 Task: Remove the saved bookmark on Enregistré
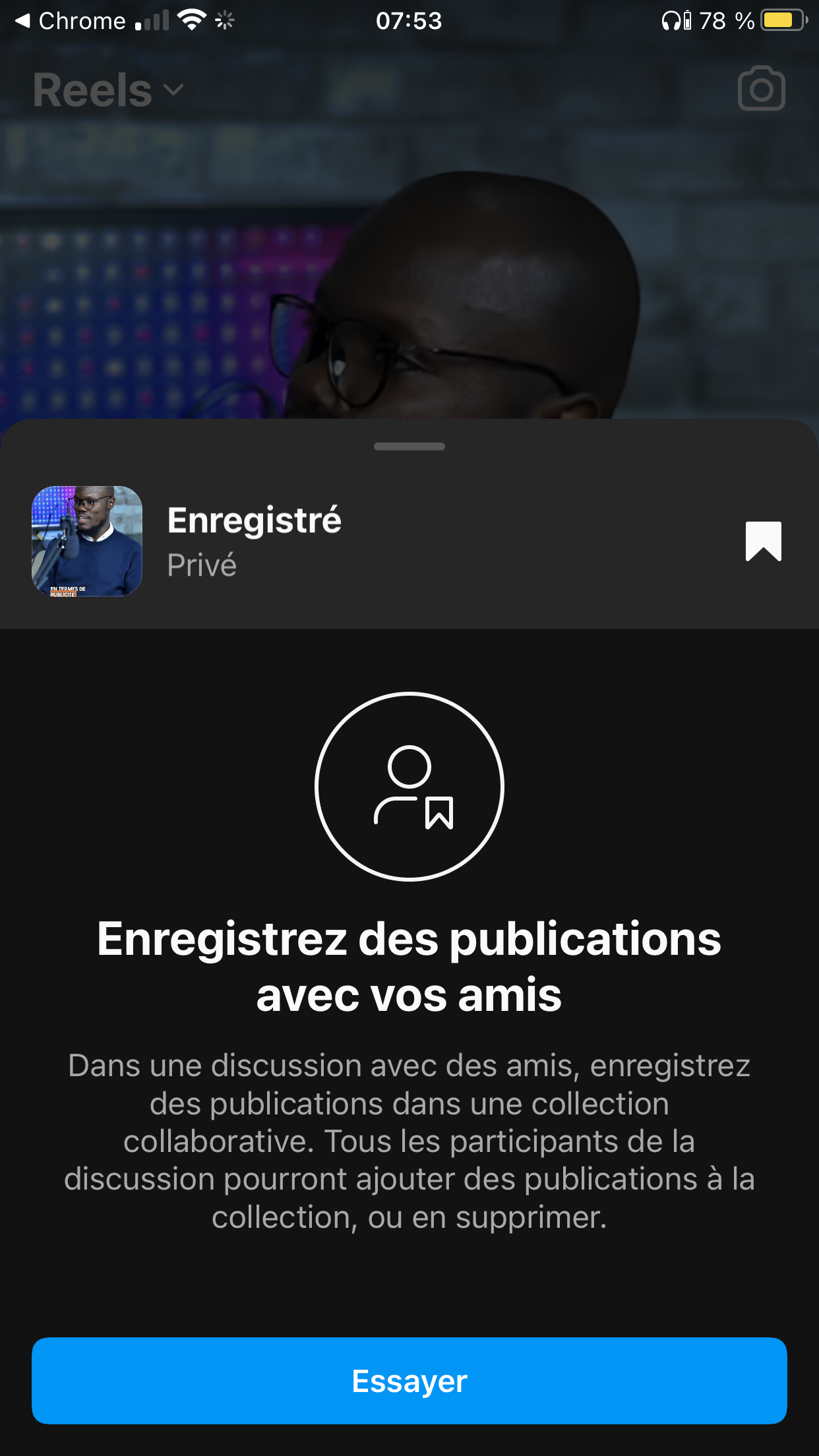(x=763, y=541)
